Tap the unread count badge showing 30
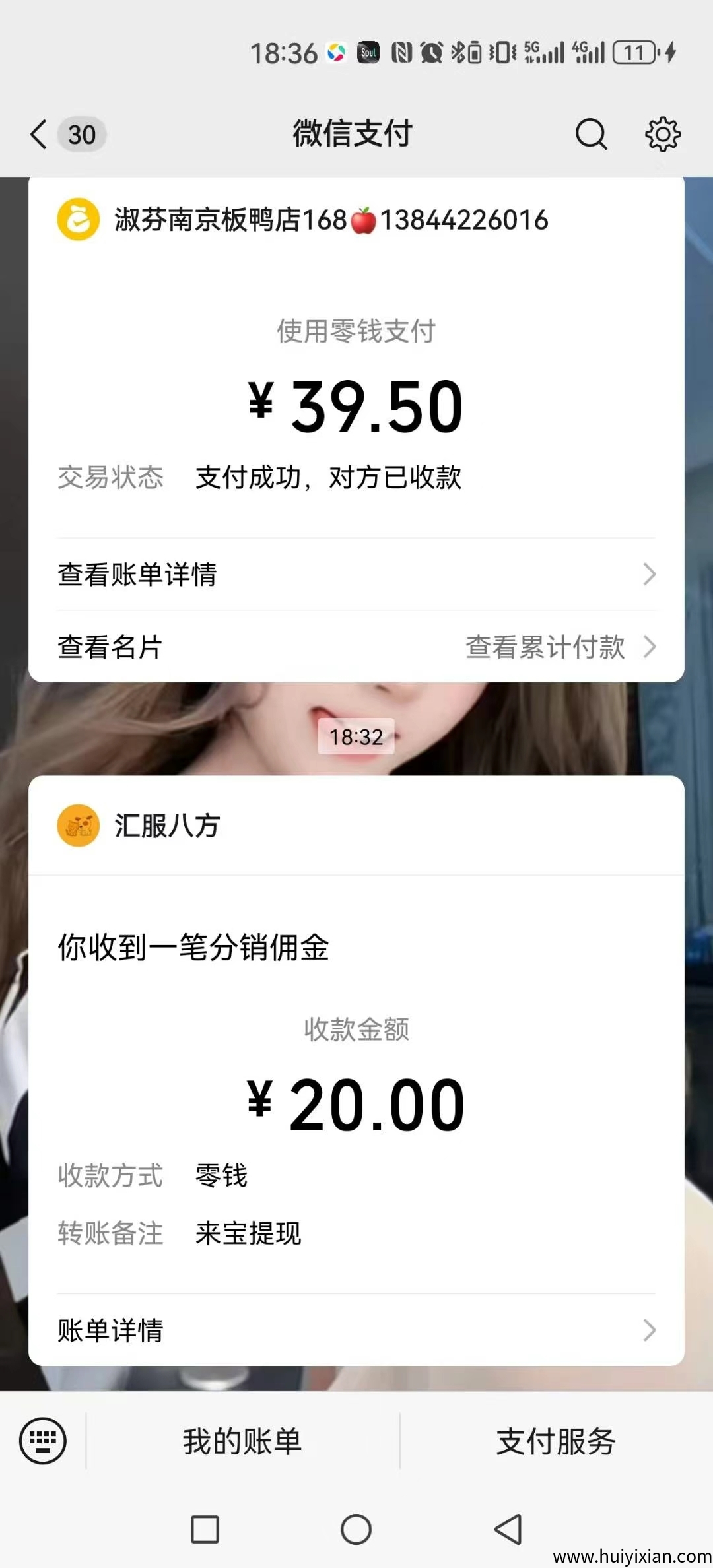 81,134
